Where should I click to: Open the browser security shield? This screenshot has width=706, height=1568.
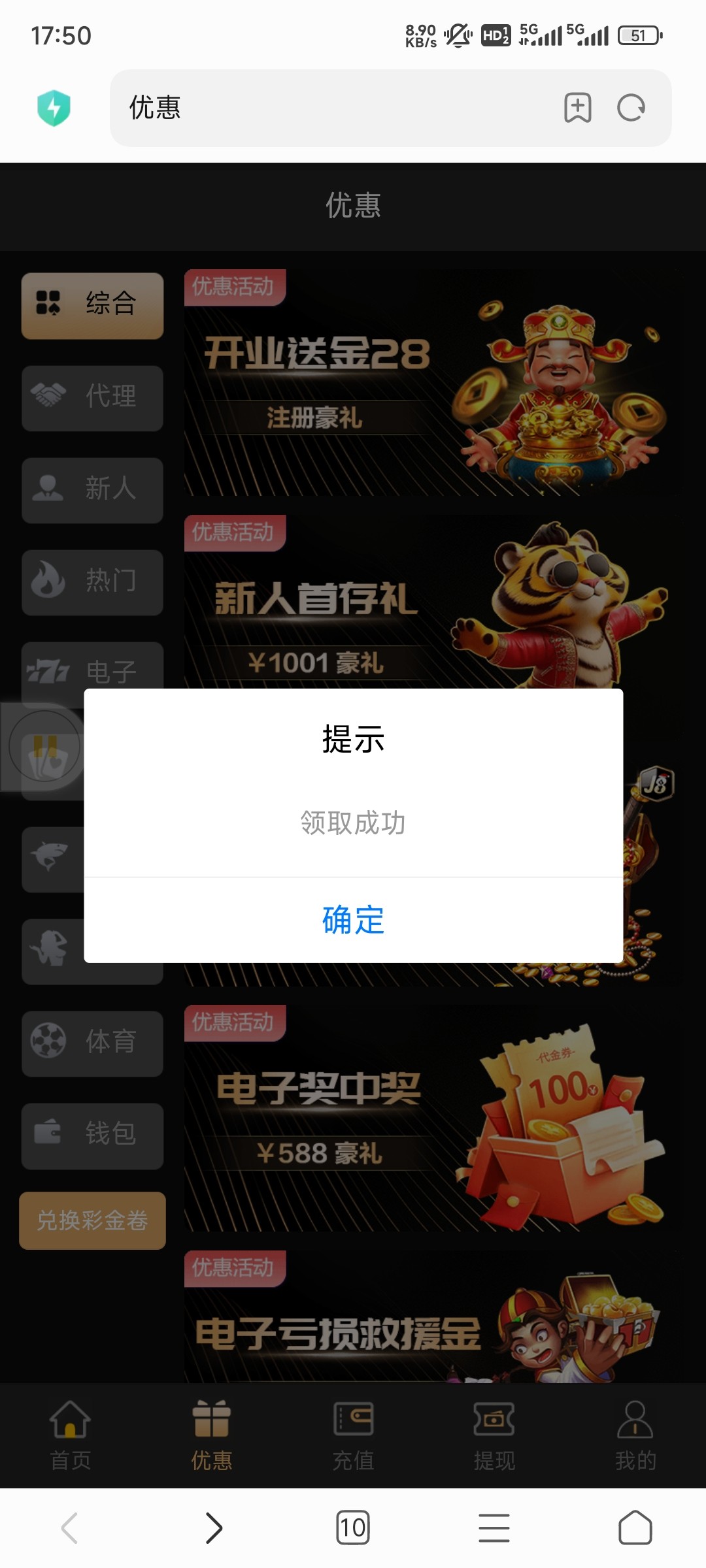[x=54, y=108]
